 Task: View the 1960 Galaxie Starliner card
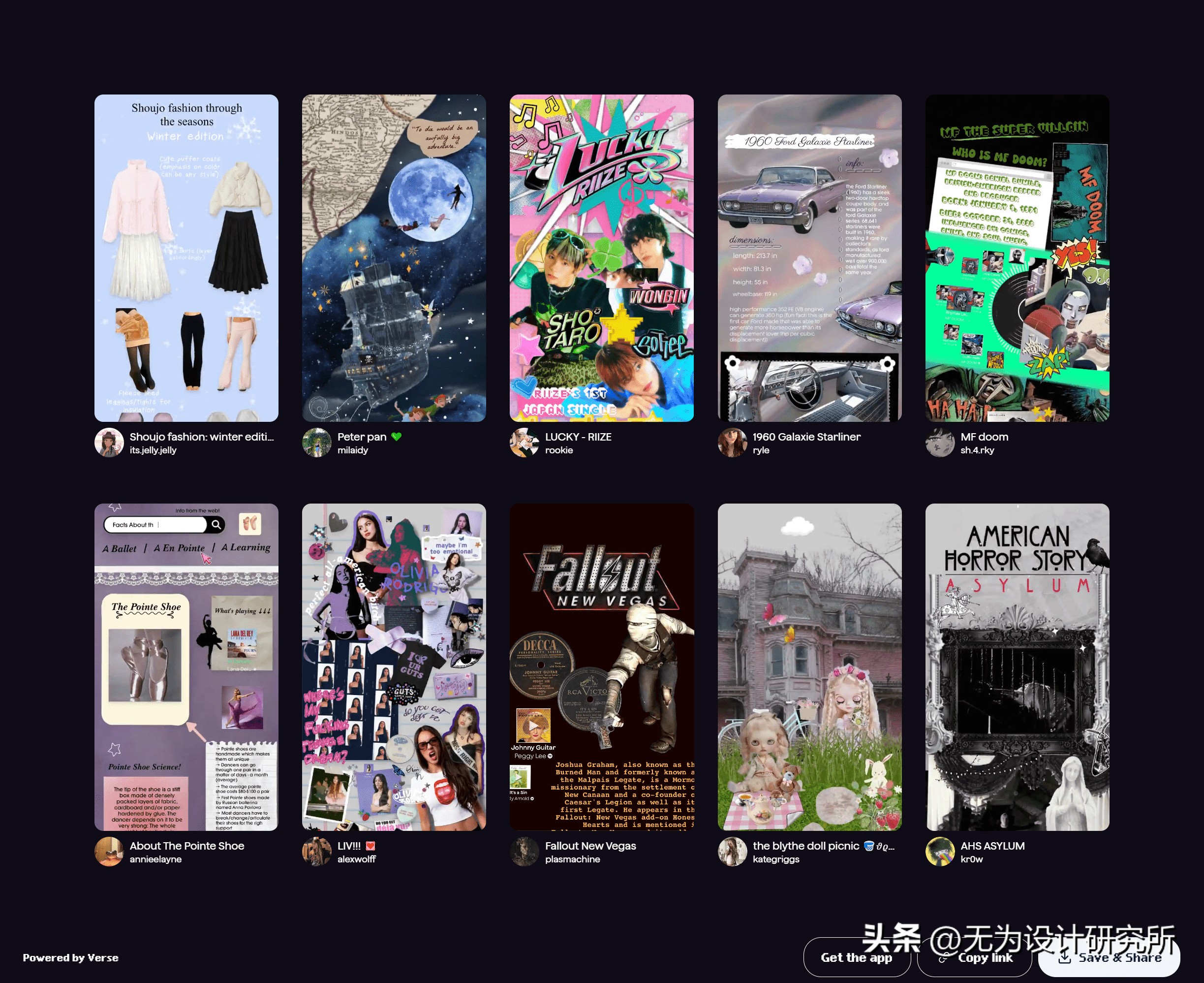point(809,257)
